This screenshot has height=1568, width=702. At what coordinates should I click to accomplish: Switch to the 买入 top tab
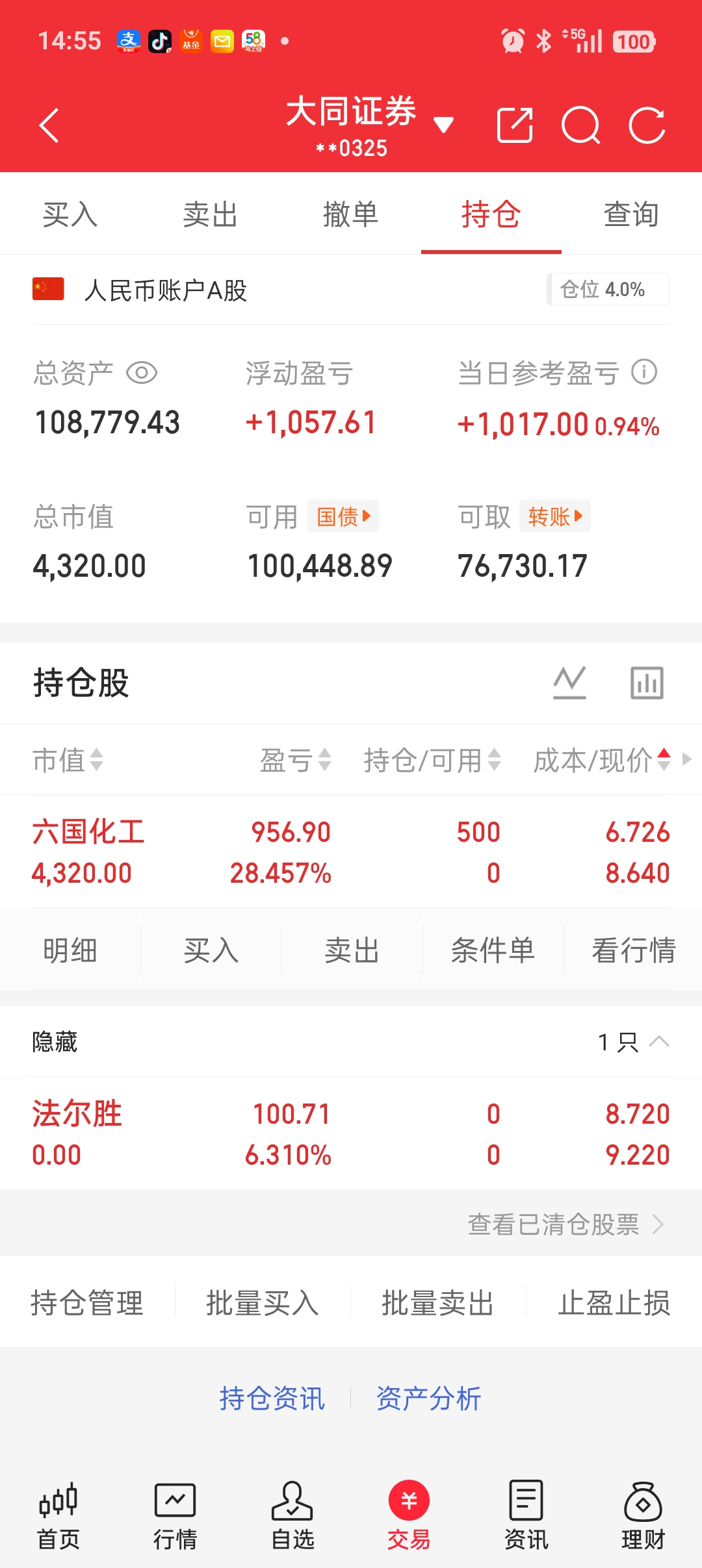click(70, 214)
